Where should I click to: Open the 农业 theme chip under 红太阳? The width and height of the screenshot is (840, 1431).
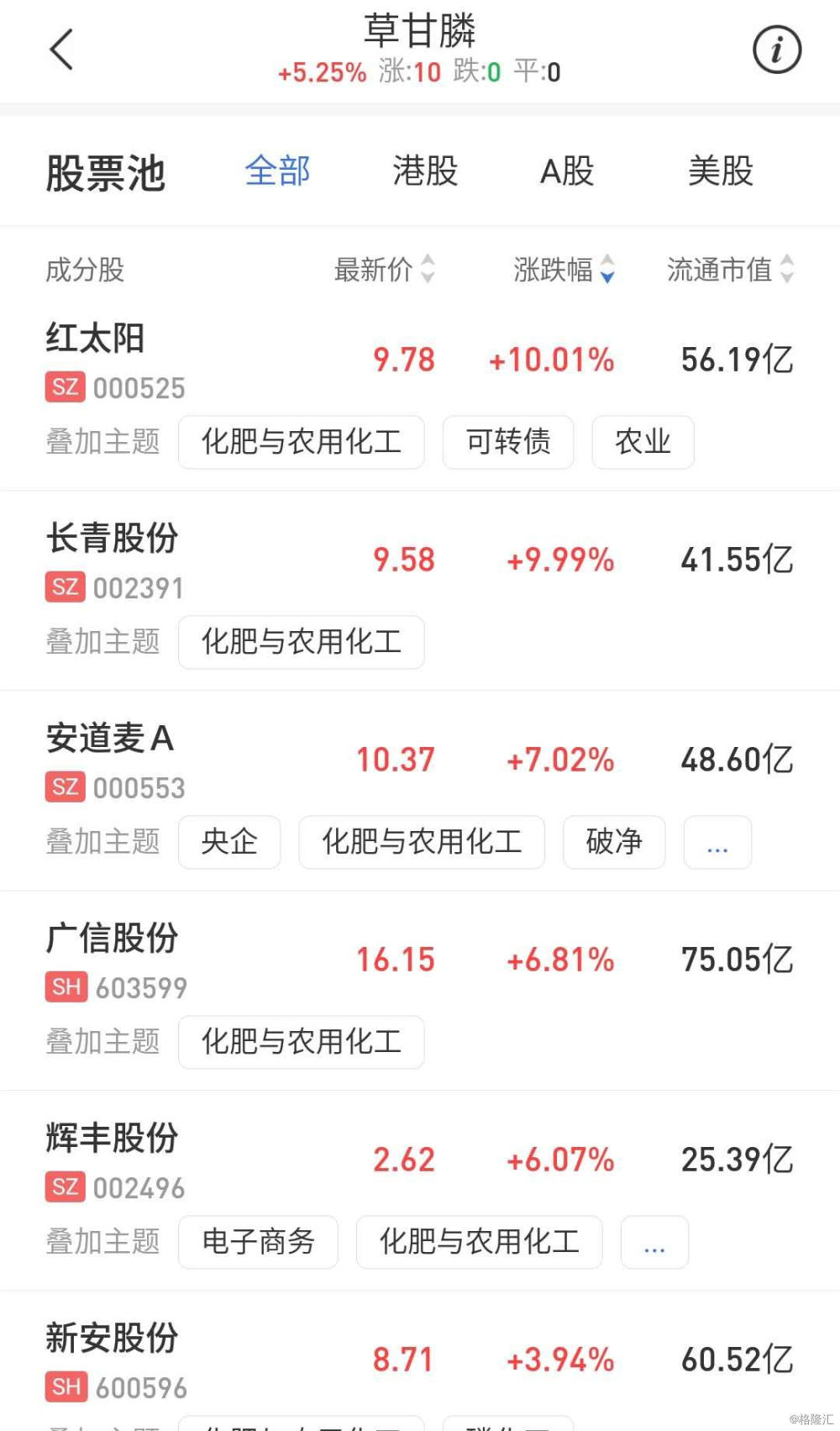[643, 442]
